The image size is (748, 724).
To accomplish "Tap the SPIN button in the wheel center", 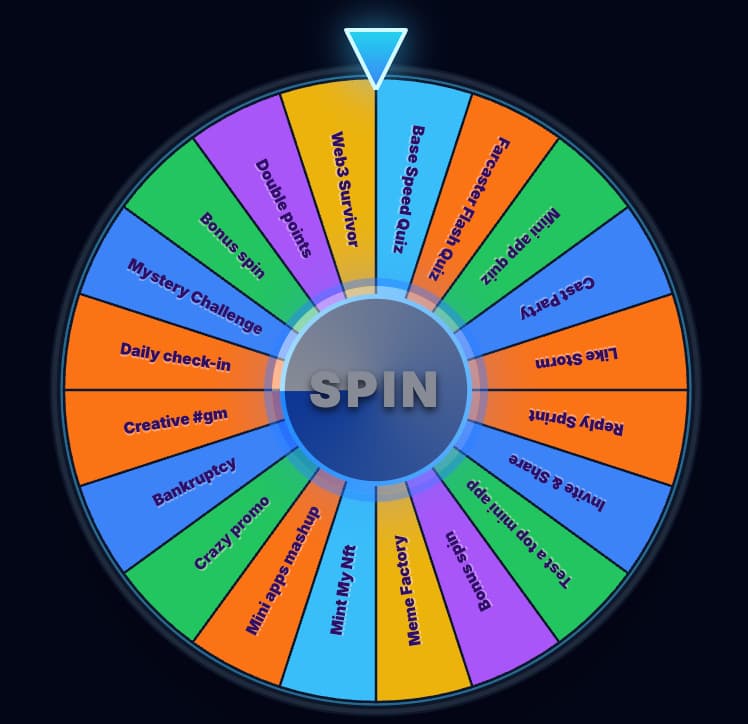I will tap(375, 389).
